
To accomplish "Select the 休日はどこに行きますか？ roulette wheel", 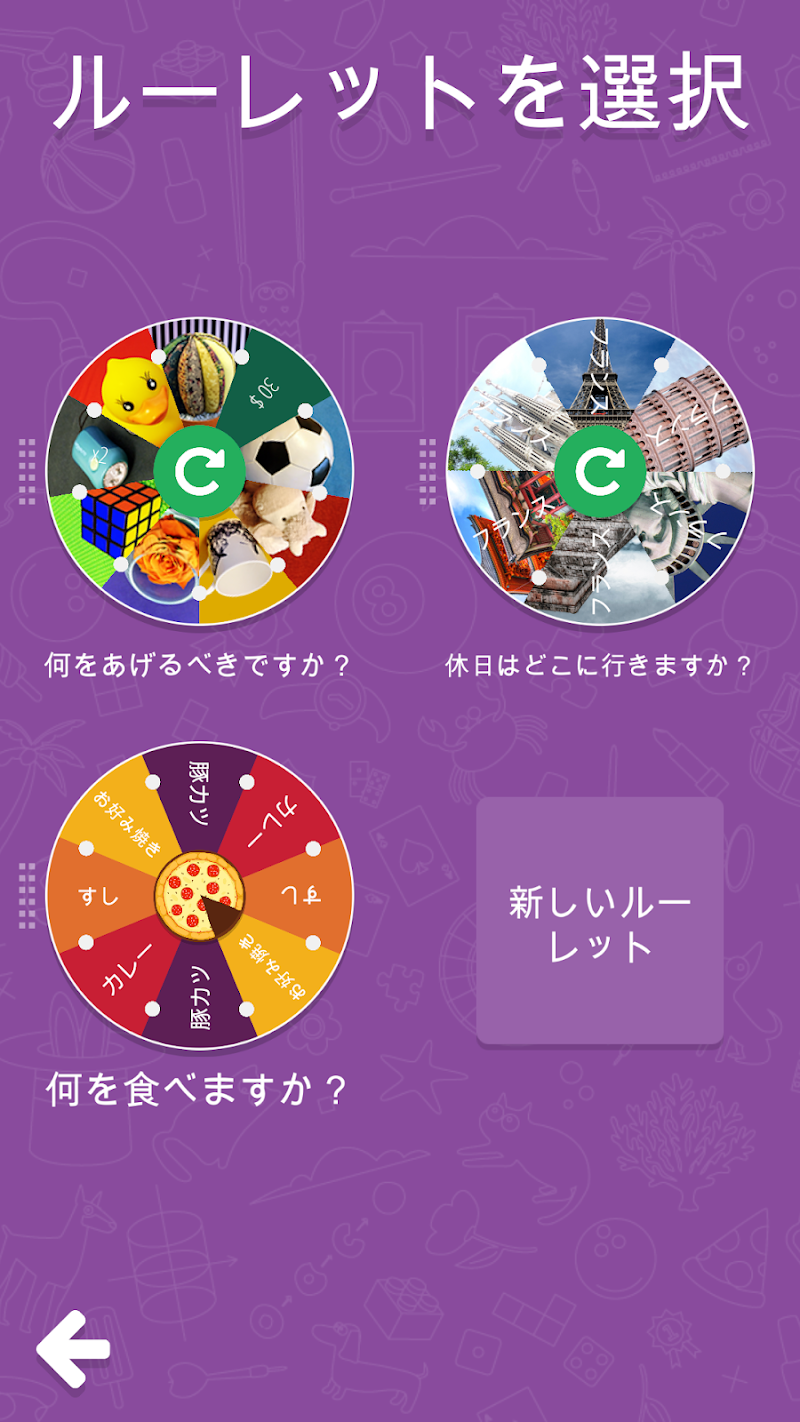I will (599, 472).
